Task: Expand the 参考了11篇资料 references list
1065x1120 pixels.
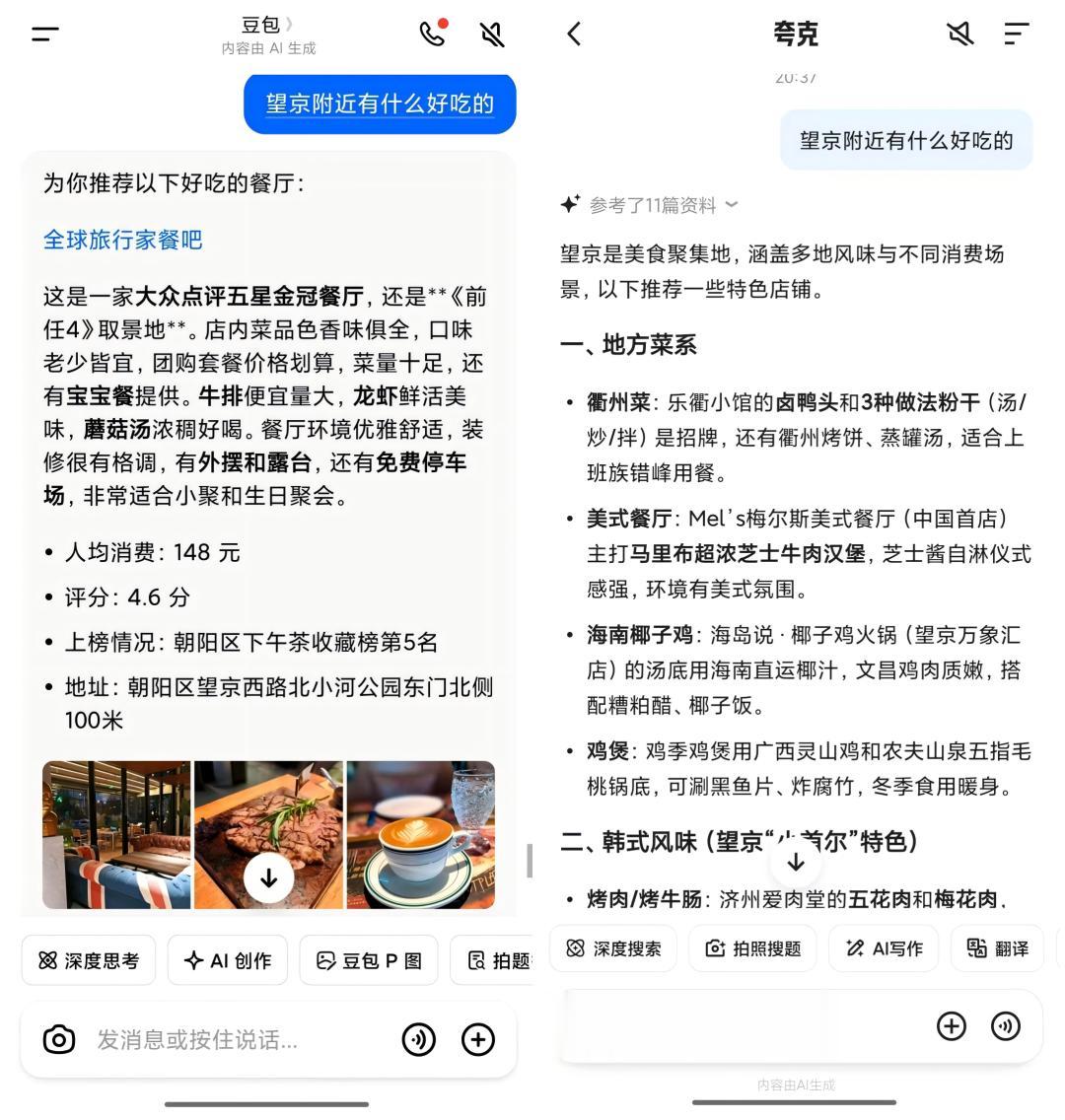Action: pyautogui.click(x=652, y=205)
